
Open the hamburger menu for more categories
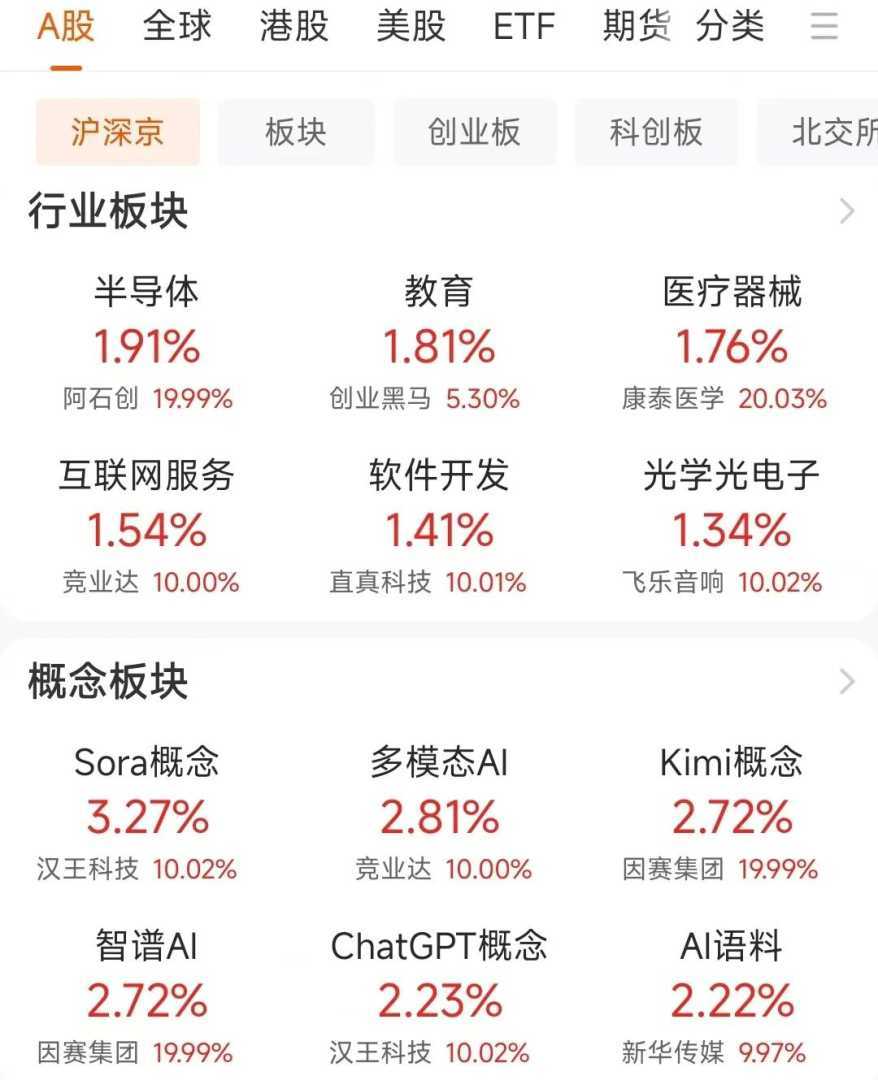click(824, 27)
